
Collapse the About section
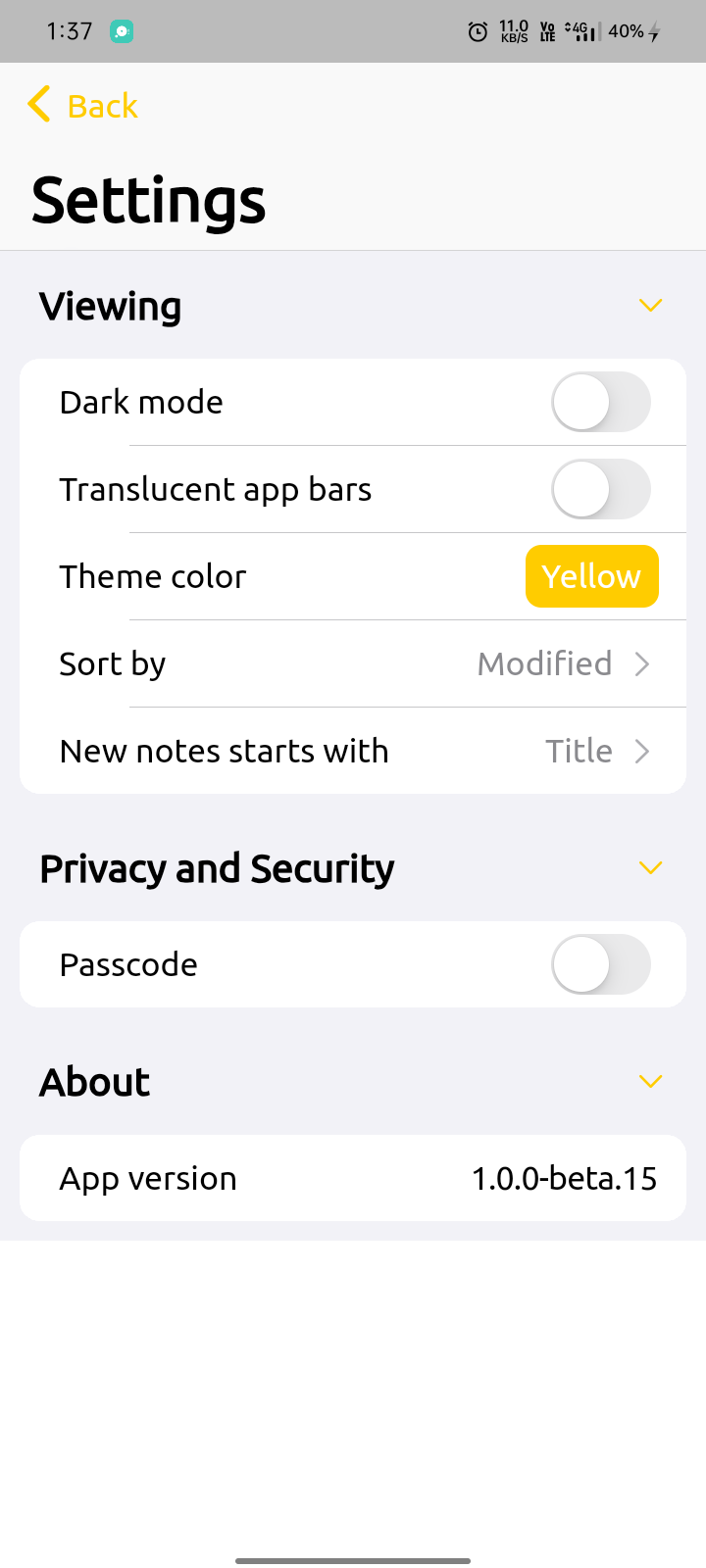[x=650, y=1081]
